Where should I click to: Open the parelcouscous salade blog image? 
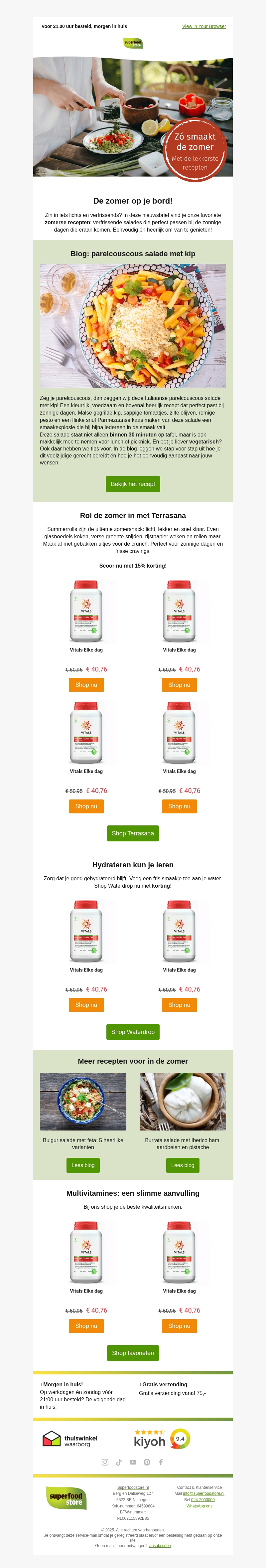click(x=133, y=326)
